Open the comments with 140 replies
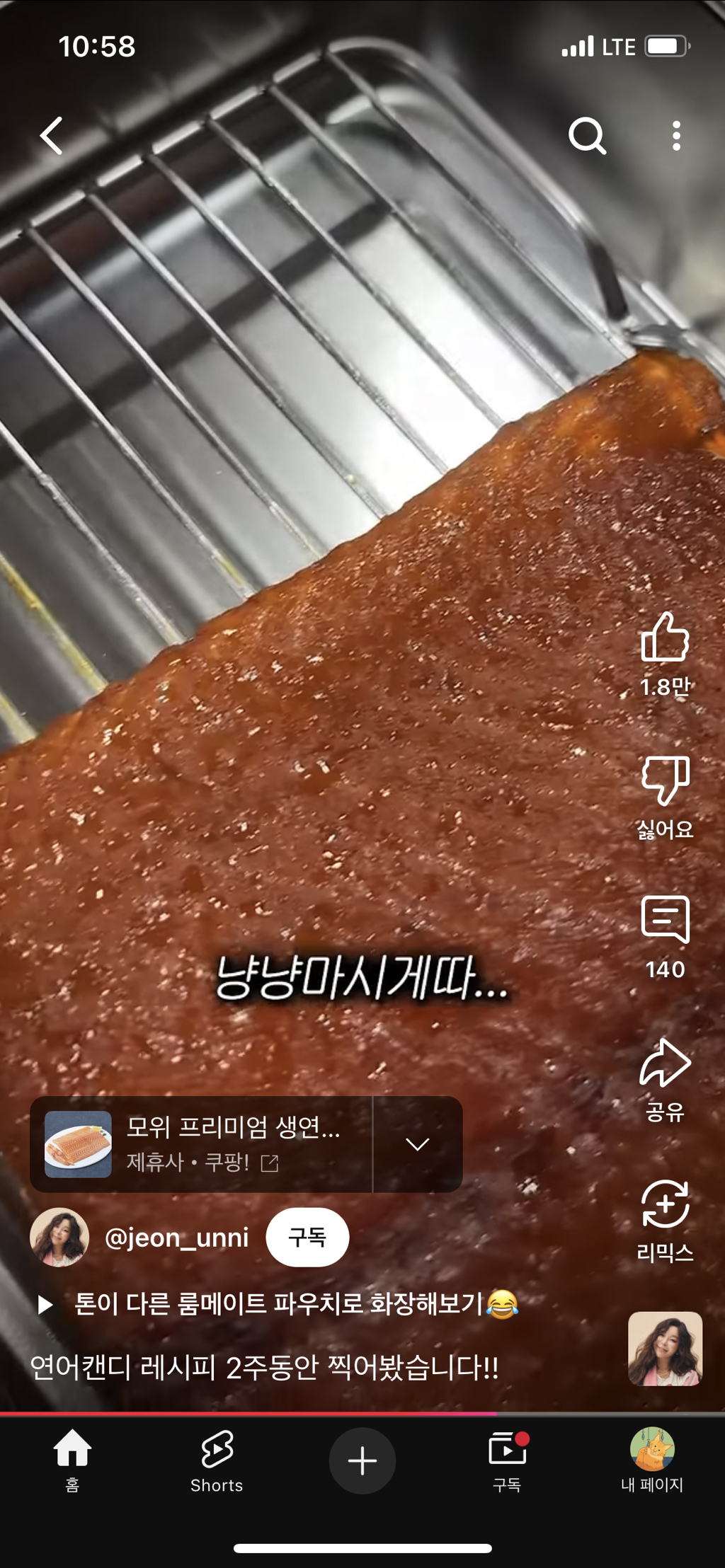This screenshot has width=725, height=1568. tap(664, 920)
